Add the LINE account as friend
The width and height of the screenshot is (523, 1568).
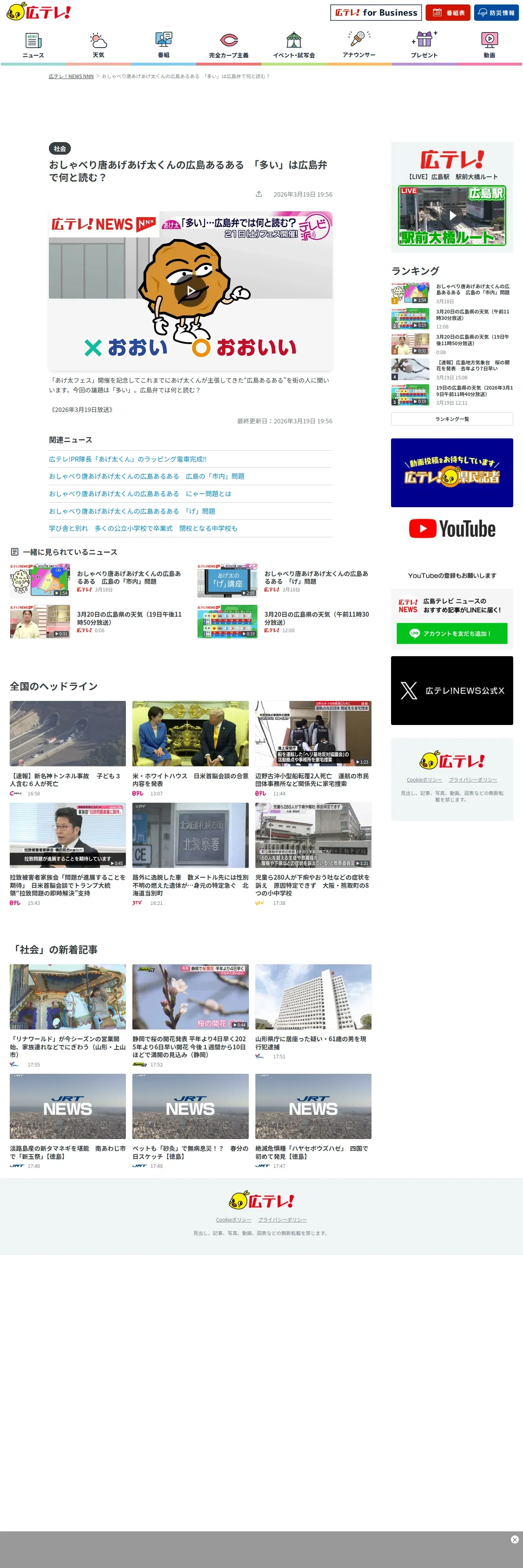tap(452, 634)
